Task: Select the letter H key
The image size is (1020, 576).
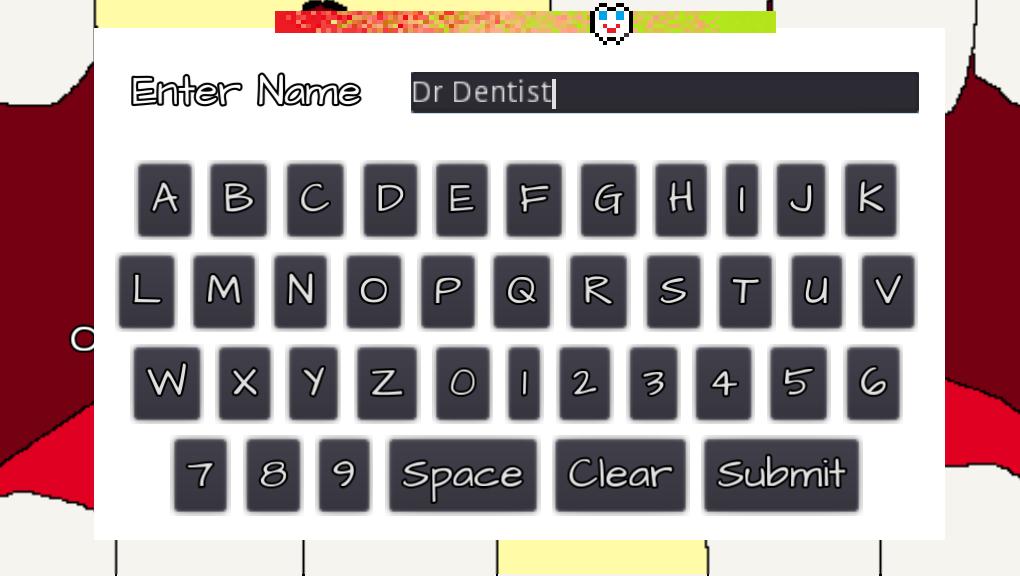Action: 680,200
